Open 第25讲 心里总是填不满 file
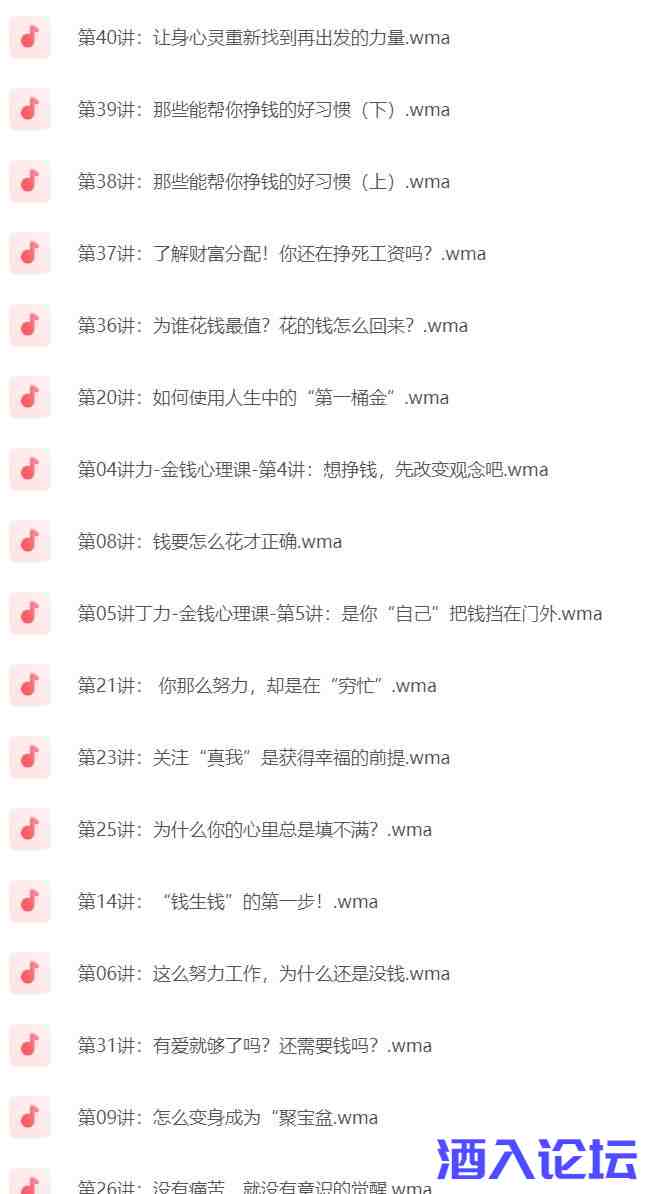The height and width of the screenshot is (1194, 652). (255, 830)
